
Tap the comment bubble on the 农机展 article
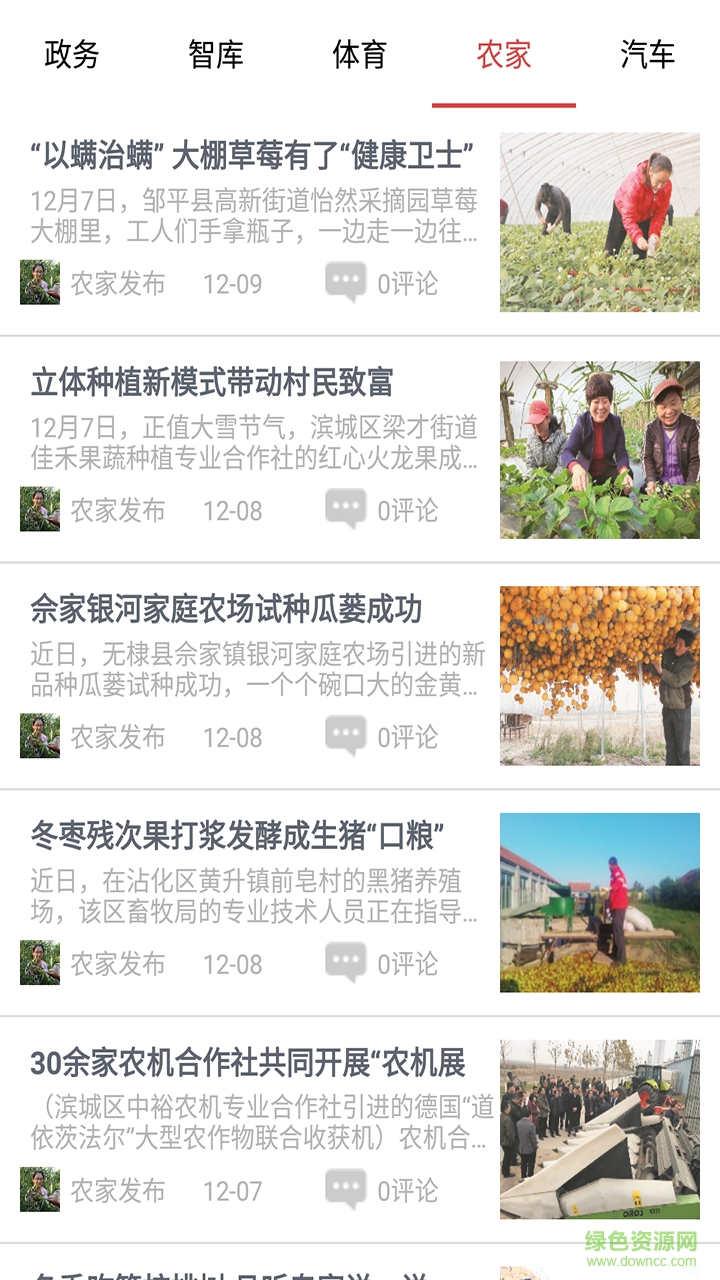[x=345, y=1190]
